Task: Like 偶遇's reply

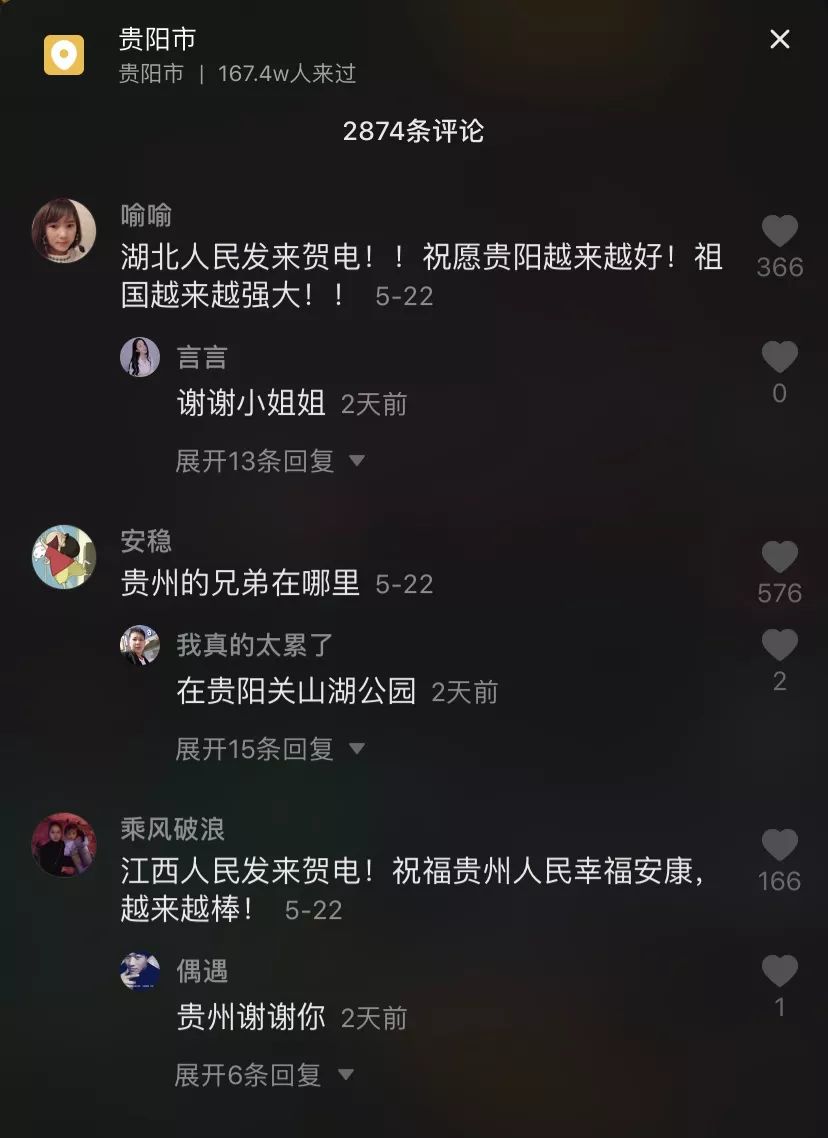Action: 780,972
